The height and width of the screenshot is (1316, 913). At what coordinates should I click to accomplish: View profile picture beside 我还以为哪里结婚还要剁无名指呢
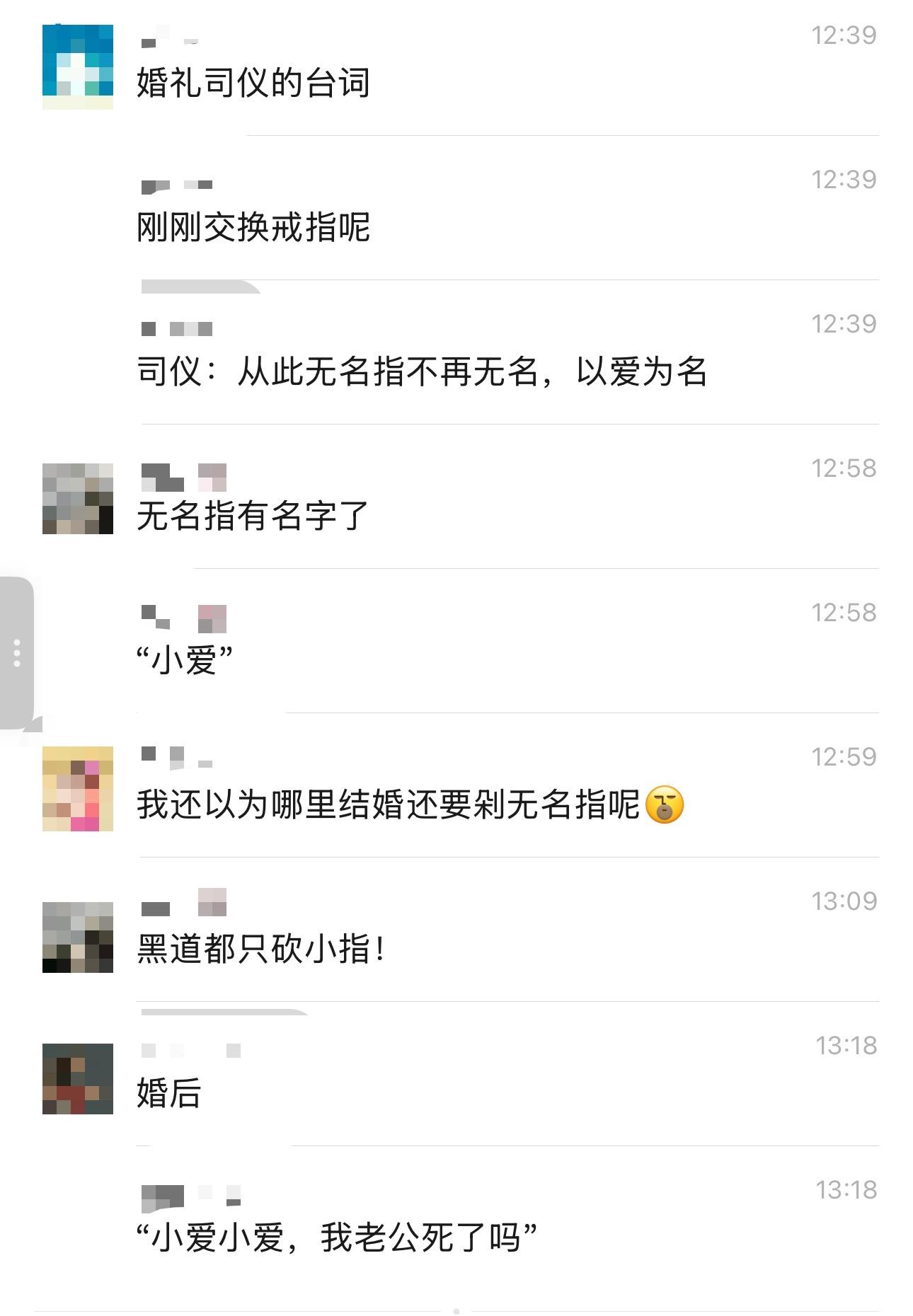[78, 788]
